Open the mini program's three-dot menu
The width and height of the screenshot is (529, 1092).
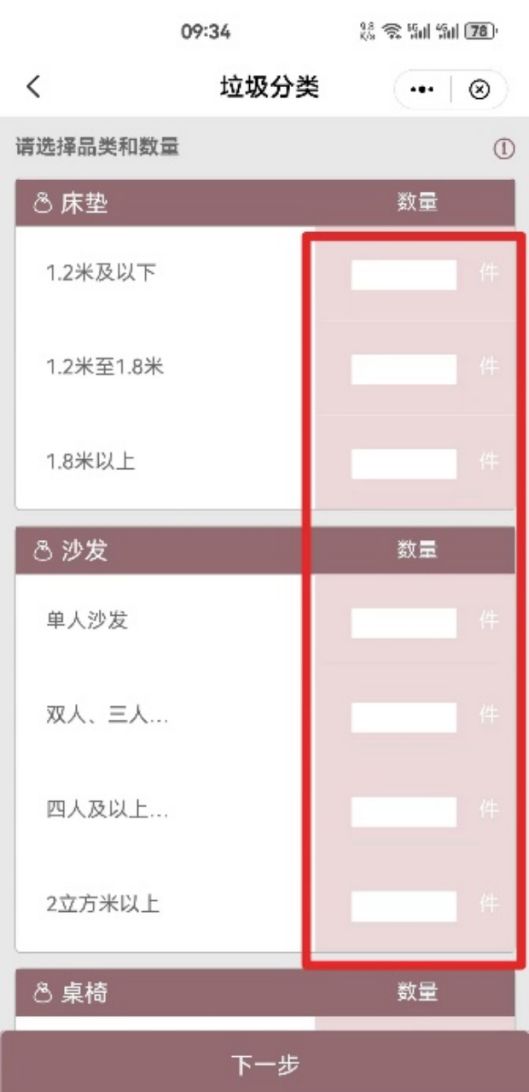click(423, 90)
